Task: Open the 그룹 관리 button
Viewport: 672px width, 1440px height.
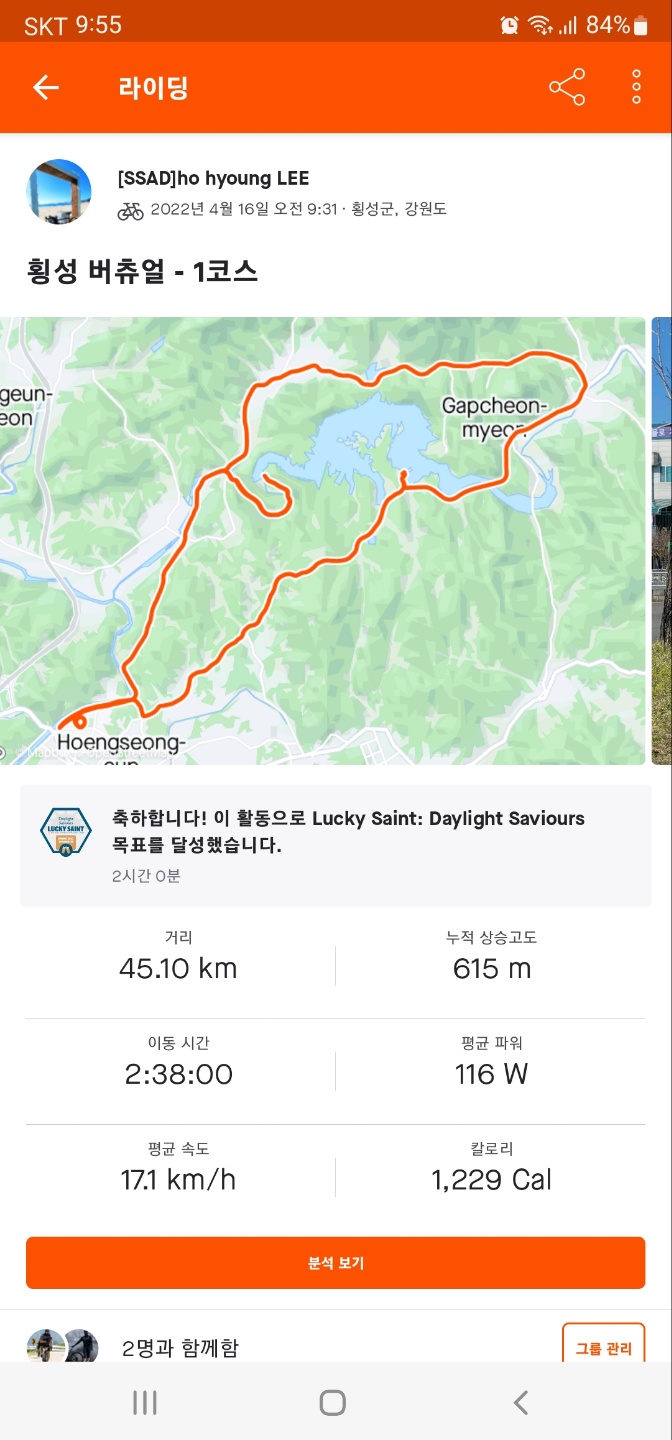Action: [603, 1347]
